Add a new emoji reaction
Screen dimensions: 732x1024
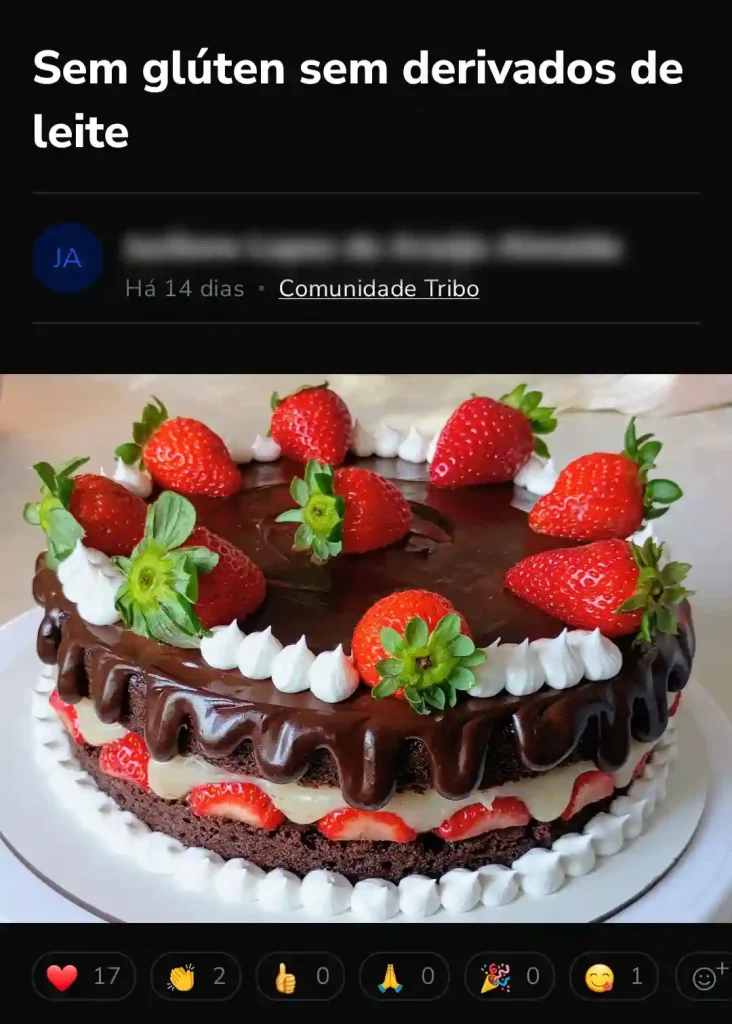click(709, 977)
